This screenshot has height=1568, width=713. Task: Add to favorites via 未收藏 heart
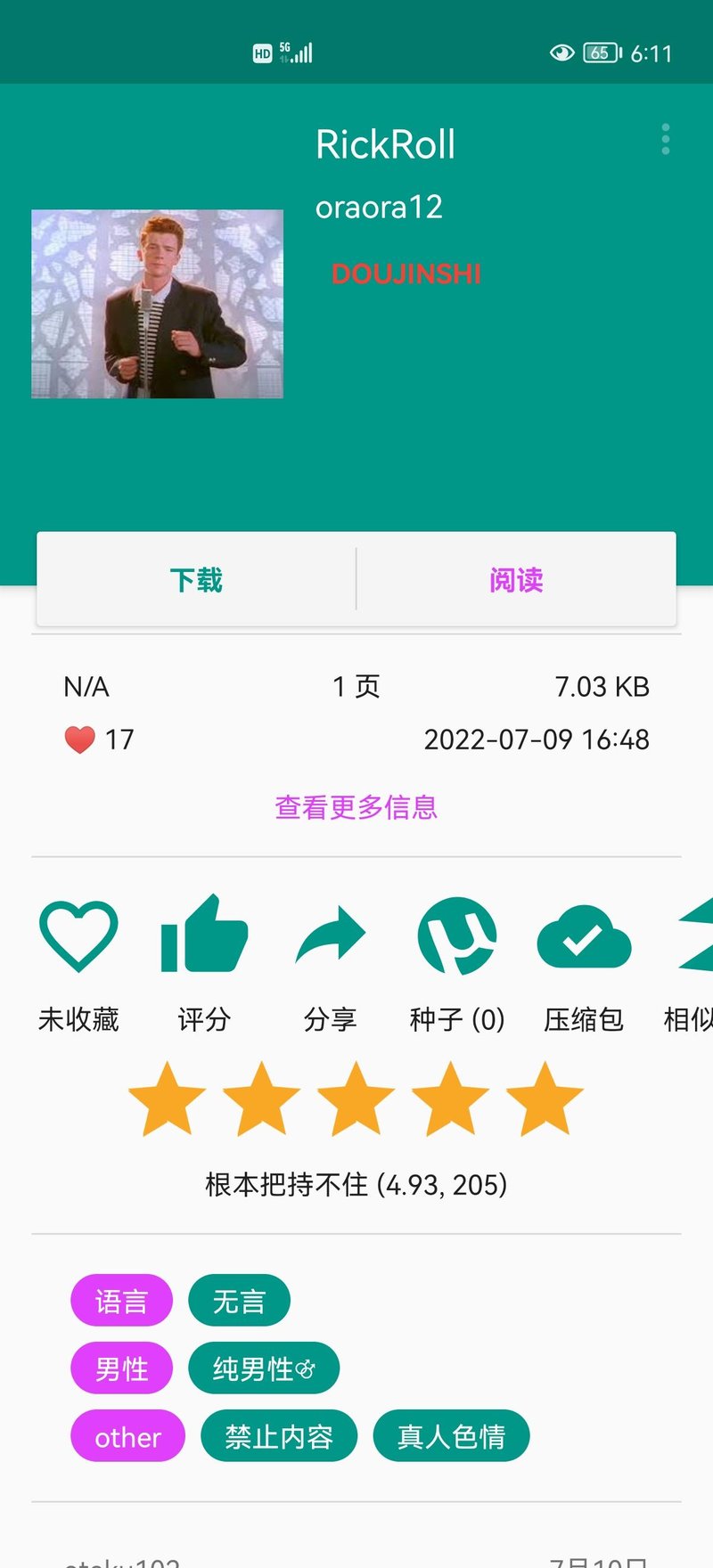[x=78, y=964]
